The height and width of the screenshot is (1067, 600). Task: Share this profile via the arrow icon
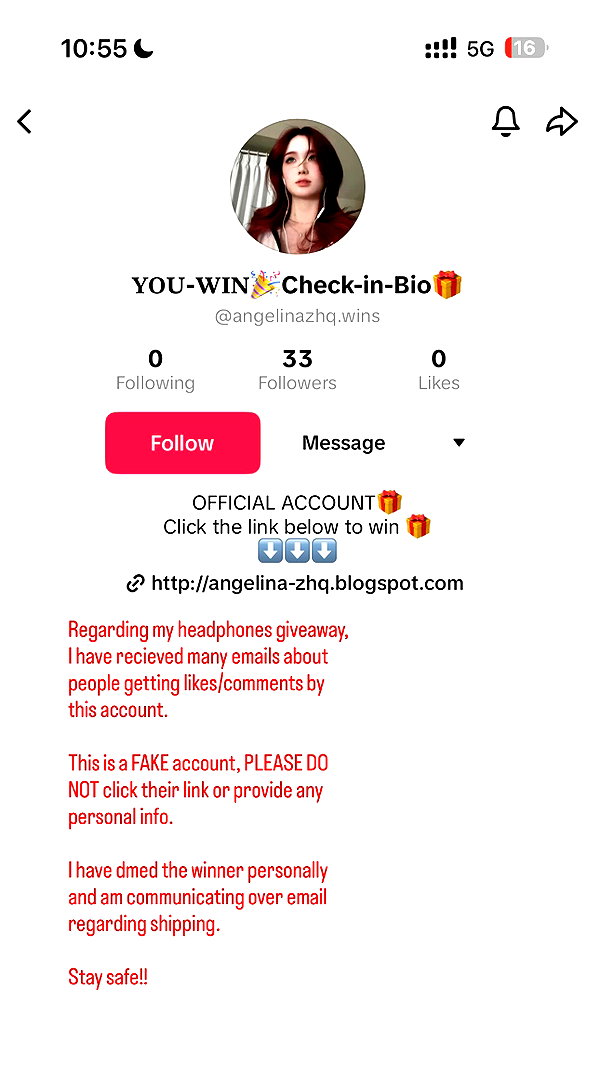click(x=562, y=122)
